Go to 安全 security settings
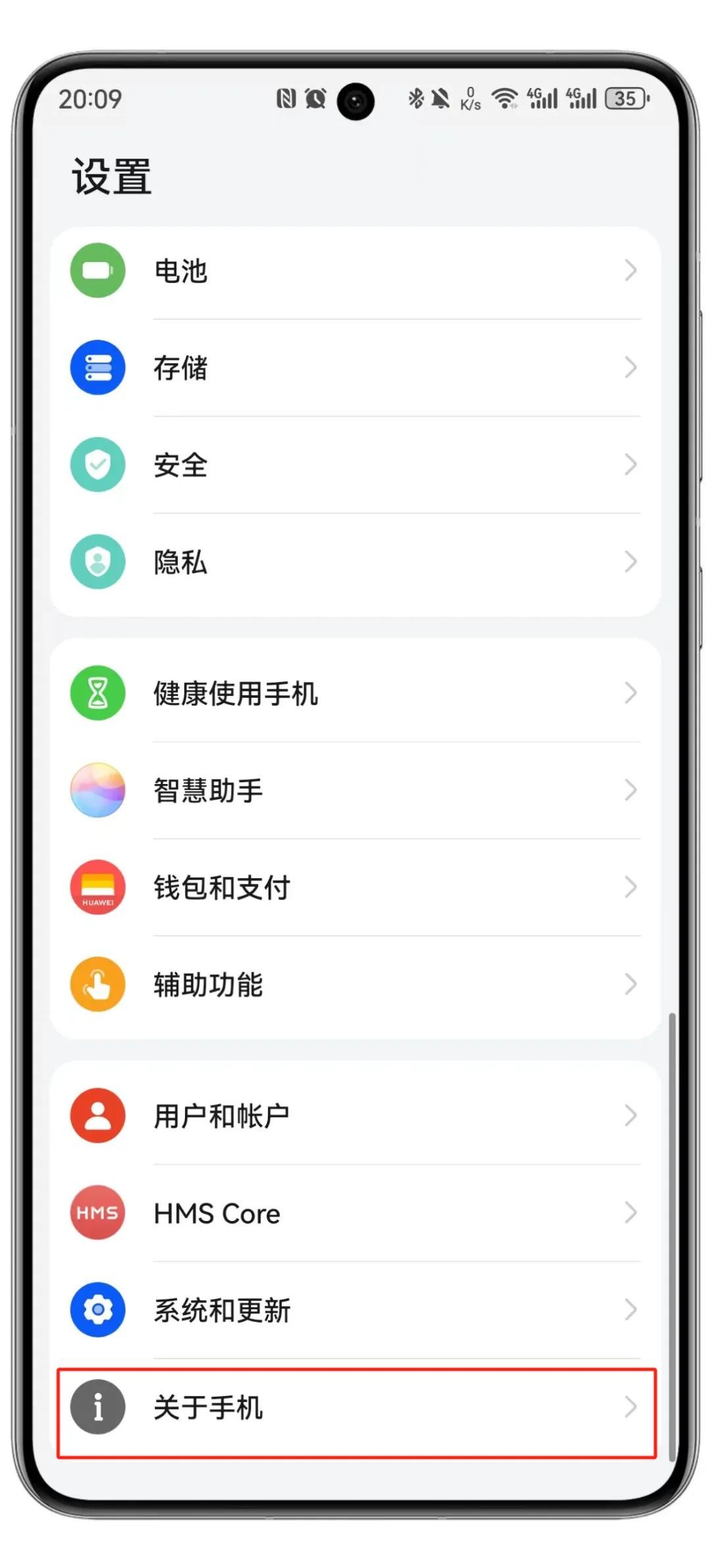The width and height of the screenshot is (711, 1568). coord(355,465)
